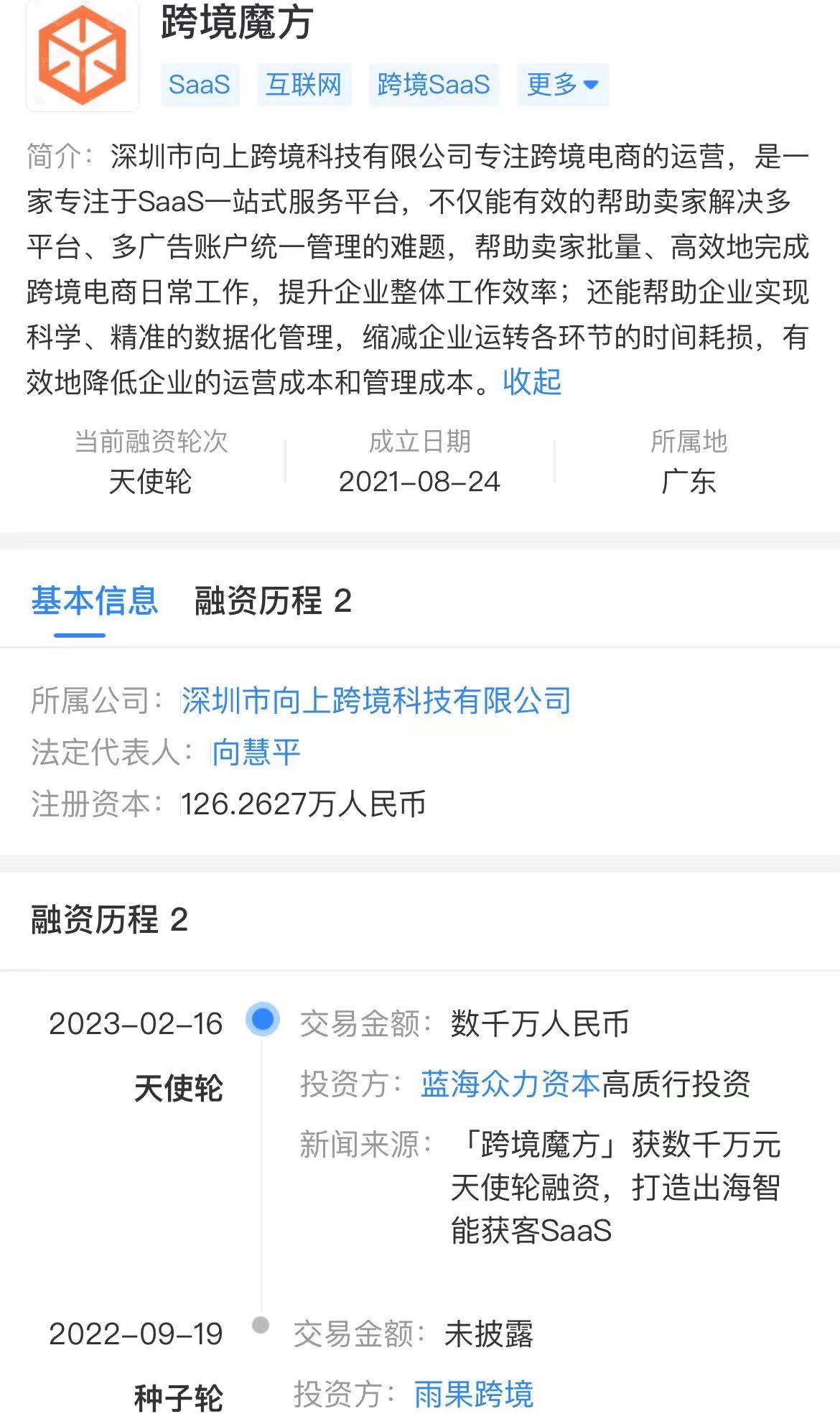Open company 深圳市向上跨境科技有限公司
This screenshot has height=1419, width=840.
point(375,700)
